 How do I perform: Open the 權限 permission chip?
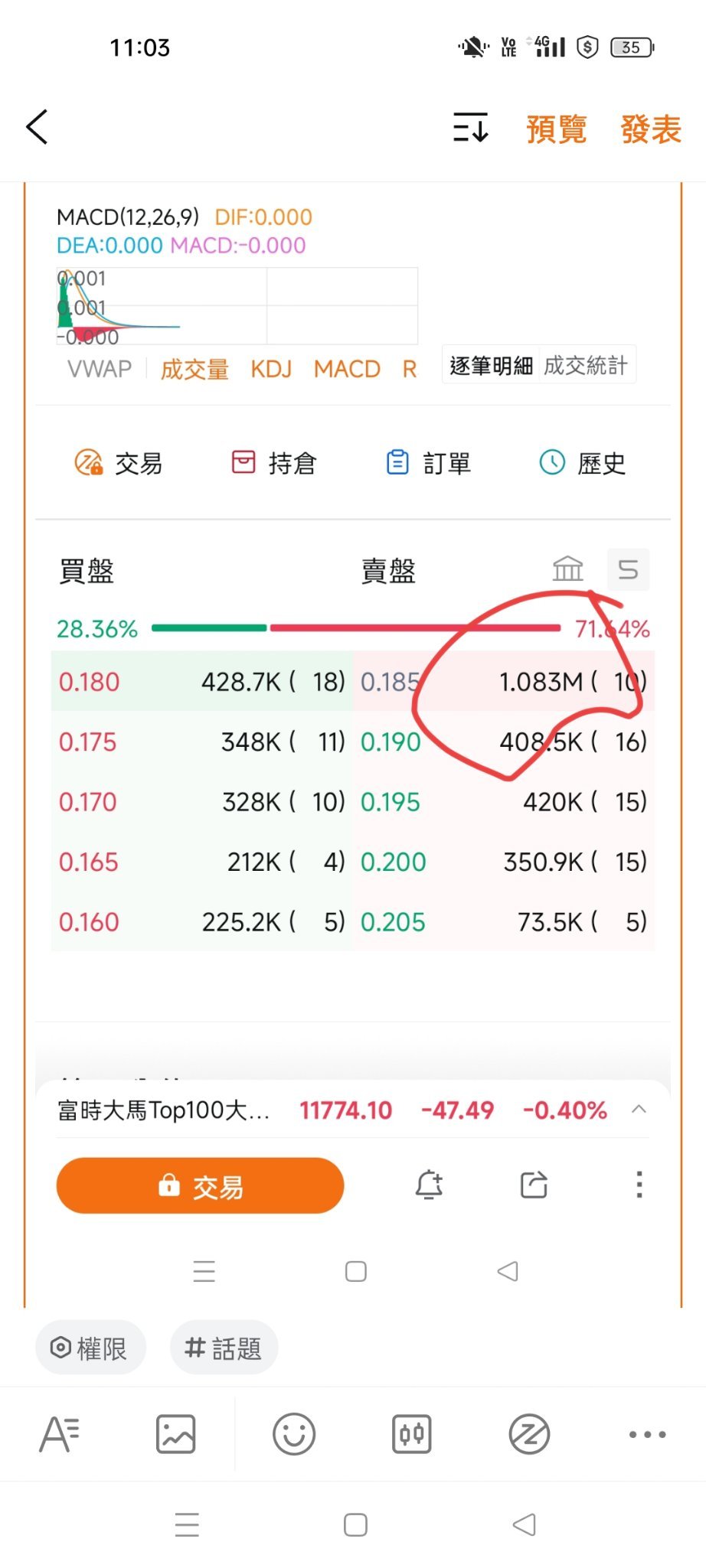[90, 1348]
